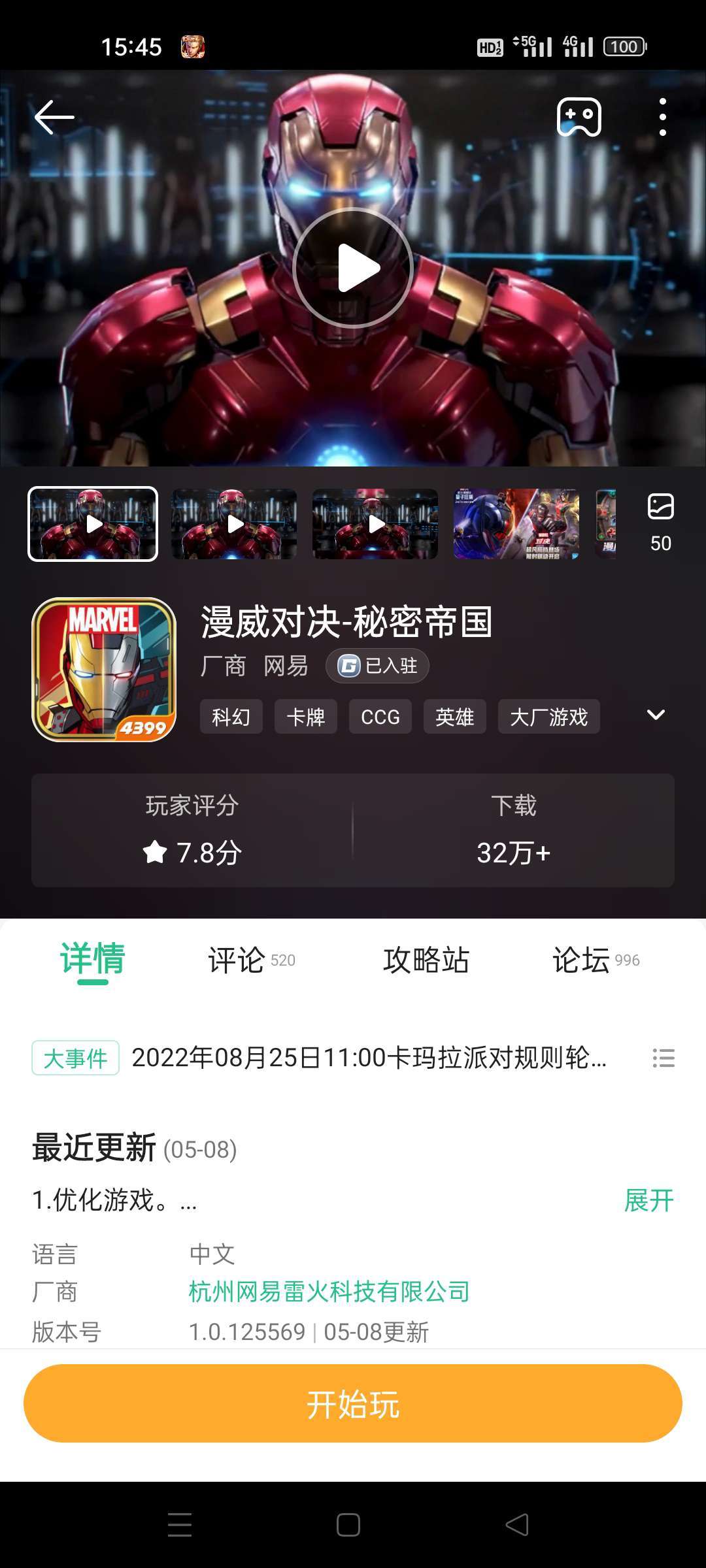Tap the system home button

[x=348, y=1525]
